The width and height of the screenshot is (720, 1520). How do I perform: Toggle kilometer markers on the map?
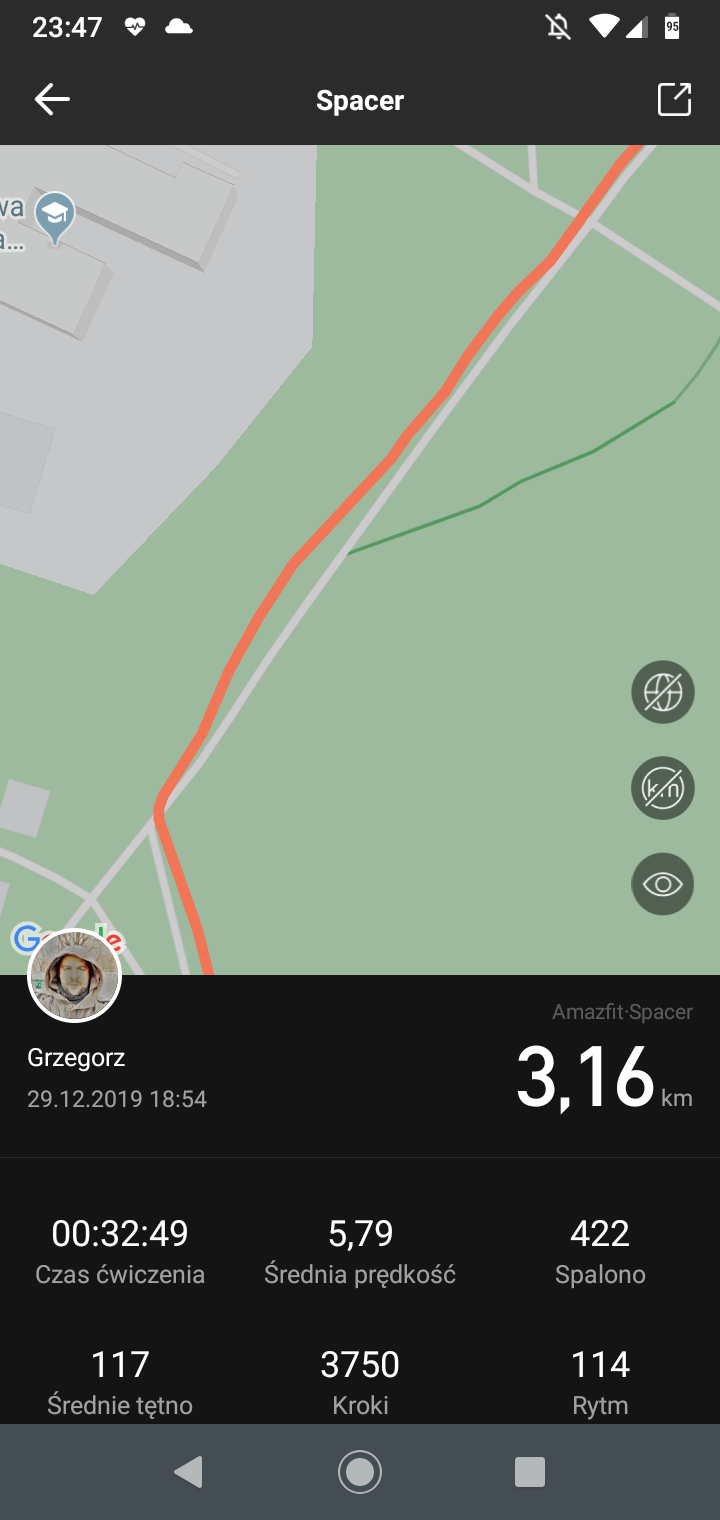[662, 788]
